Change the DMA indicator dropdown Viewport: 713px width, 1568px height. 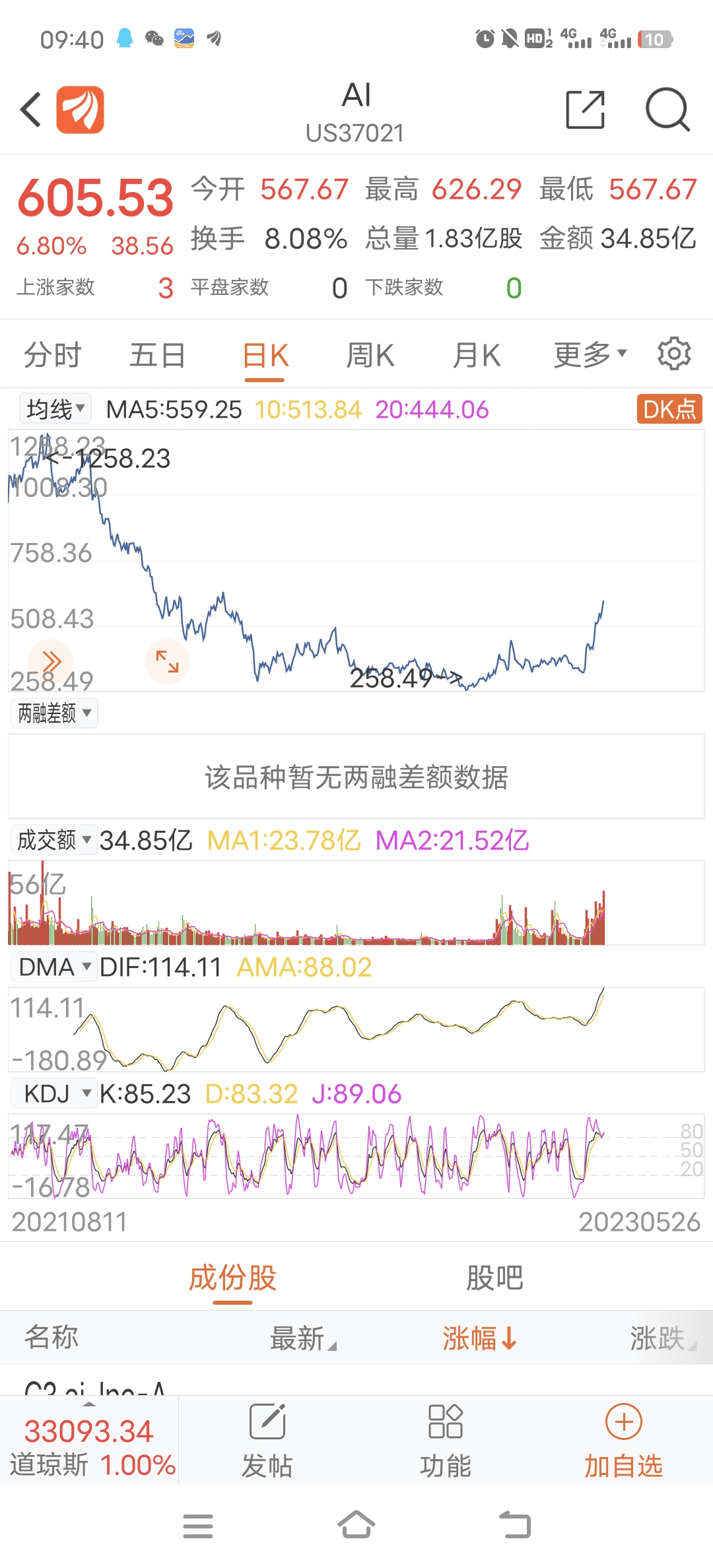click(54, 967)
